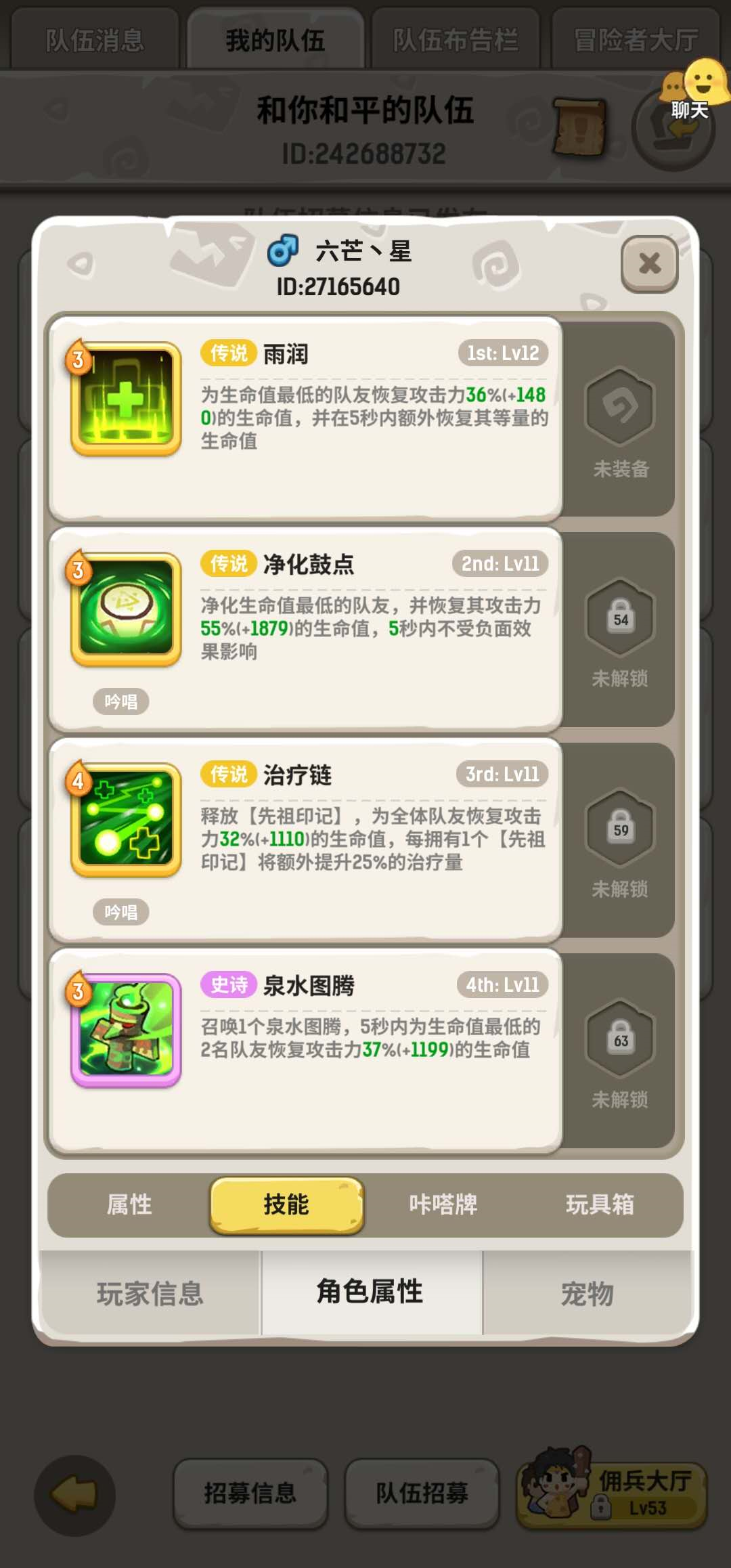Select the 角色属性 section
This screenshot has height=1568, width=731.
coord(371,1292)
